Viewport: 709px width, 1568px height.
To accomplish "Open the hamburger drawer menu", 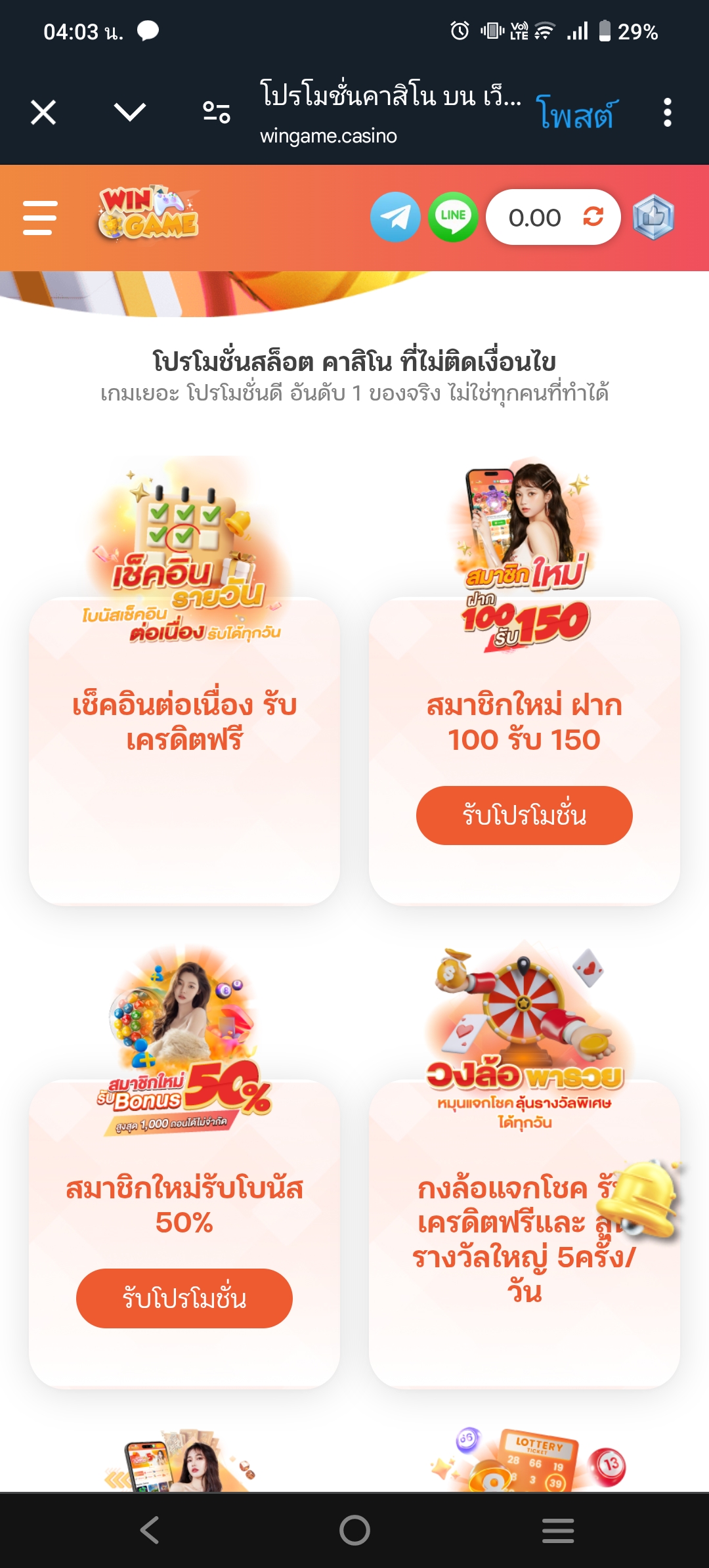I will pos(40,218).
